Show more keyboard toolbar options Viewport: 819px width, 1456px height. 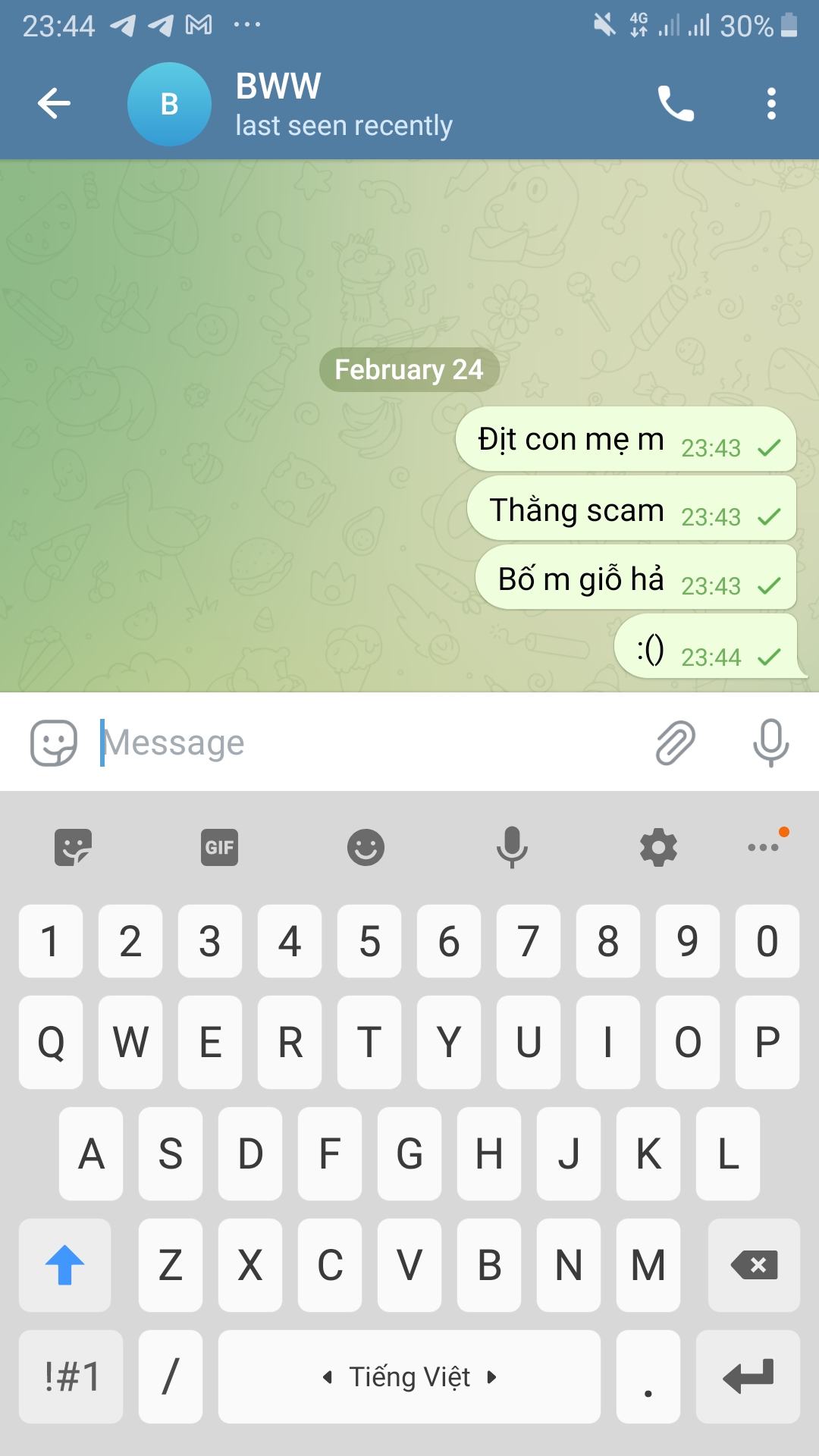pos(763,847)
